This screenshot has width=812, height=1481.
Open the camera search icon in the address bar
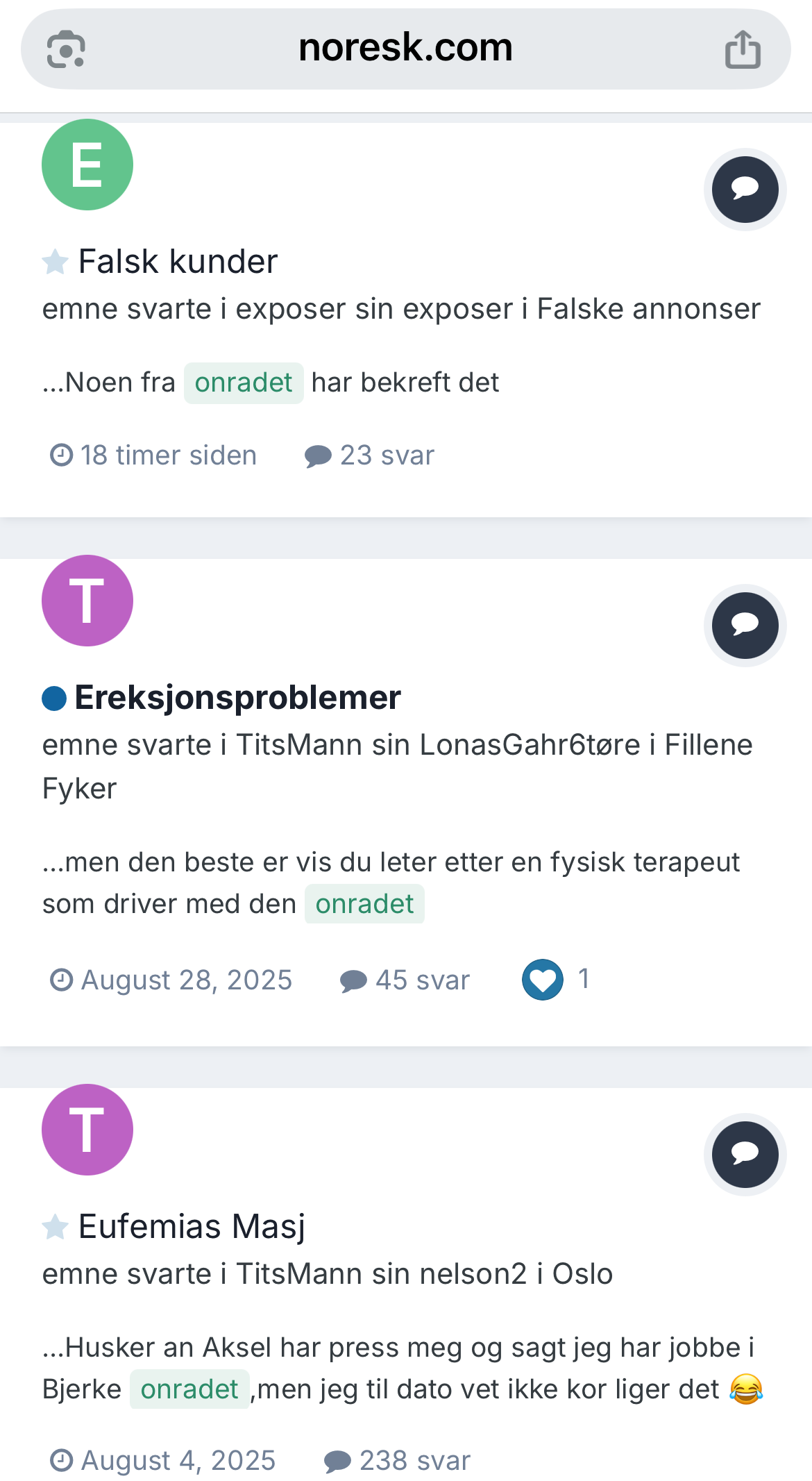[x=66, y=49]
